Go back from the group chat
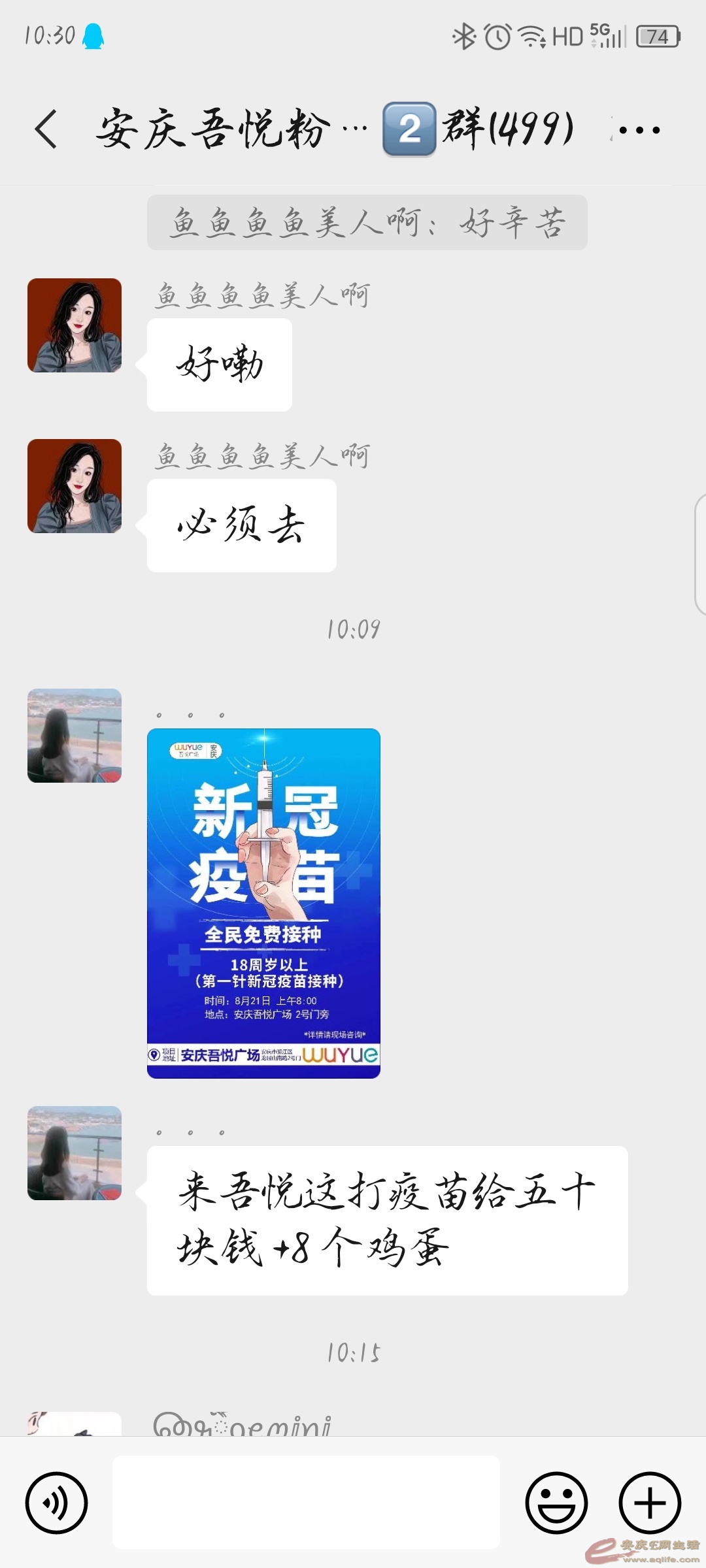The width and height of the screenshot is (706, 1568). 47,129
